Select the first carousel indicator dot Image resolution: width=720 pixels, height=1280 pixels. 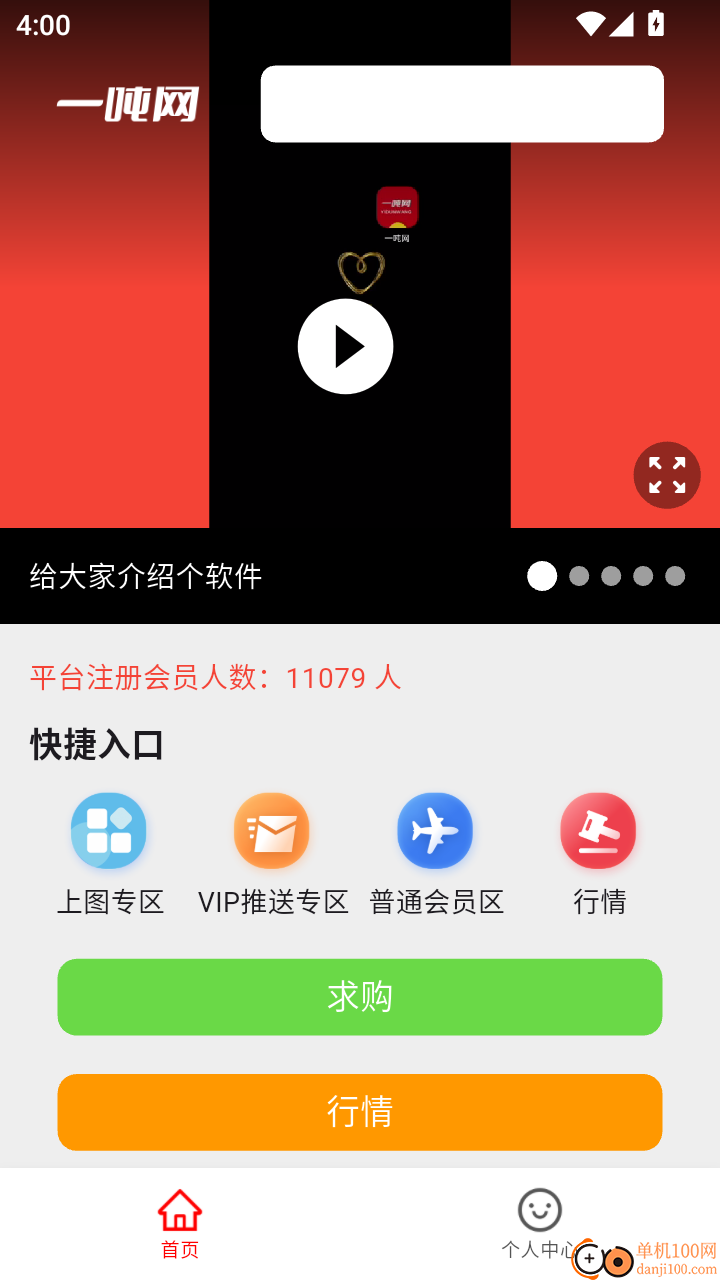click(542, 576)
